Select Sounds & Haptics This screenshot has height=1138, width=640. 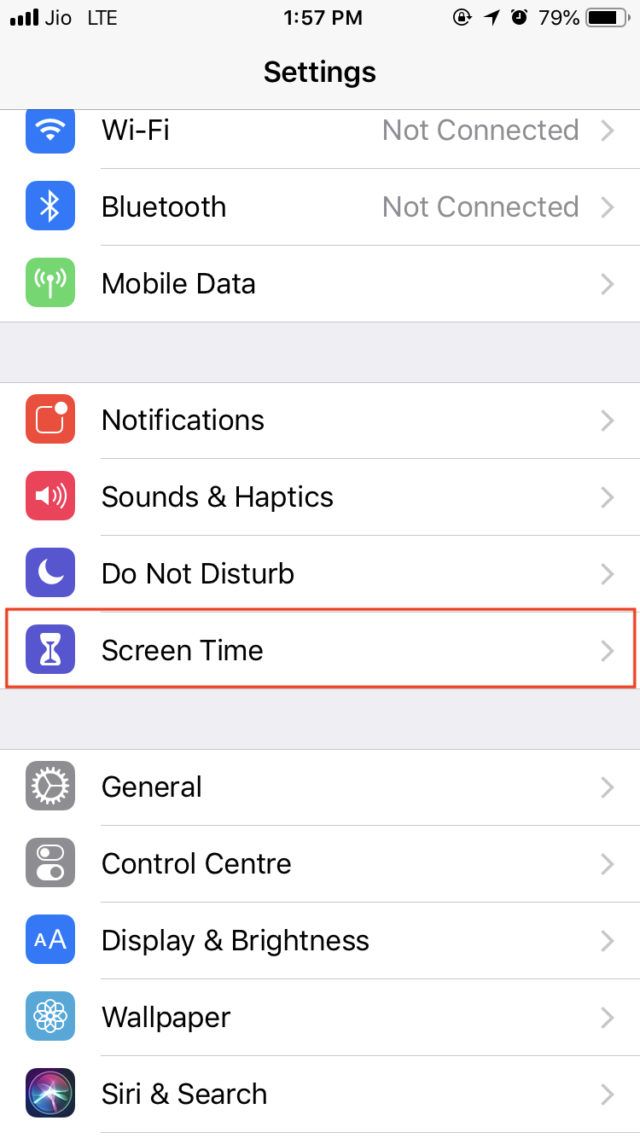(x=320, y=497)
